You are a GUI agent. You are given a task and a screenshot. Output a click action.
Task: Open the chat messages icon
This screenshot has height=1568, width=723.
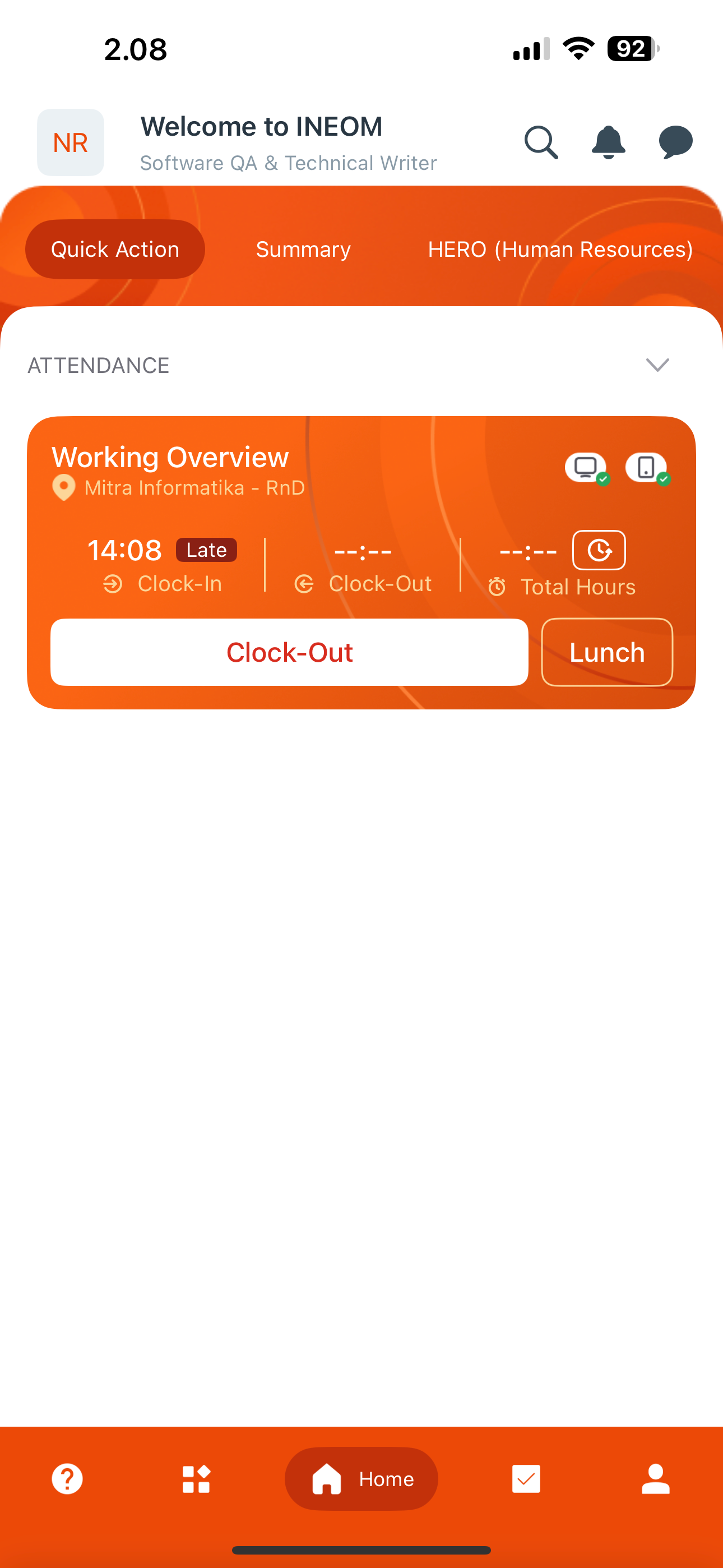[675, 142]
